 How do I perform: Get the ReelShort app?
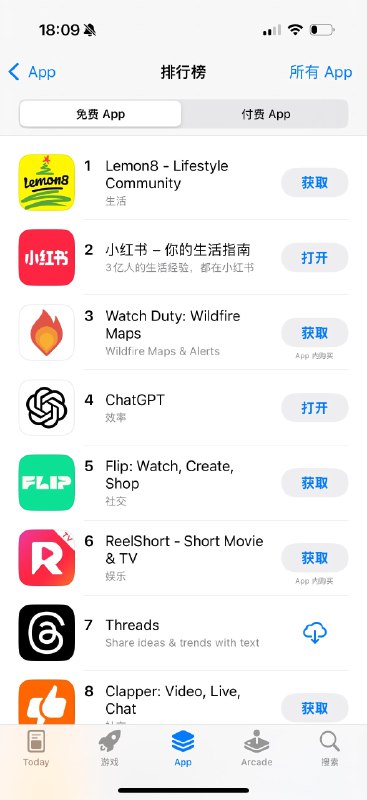(314, 558)
